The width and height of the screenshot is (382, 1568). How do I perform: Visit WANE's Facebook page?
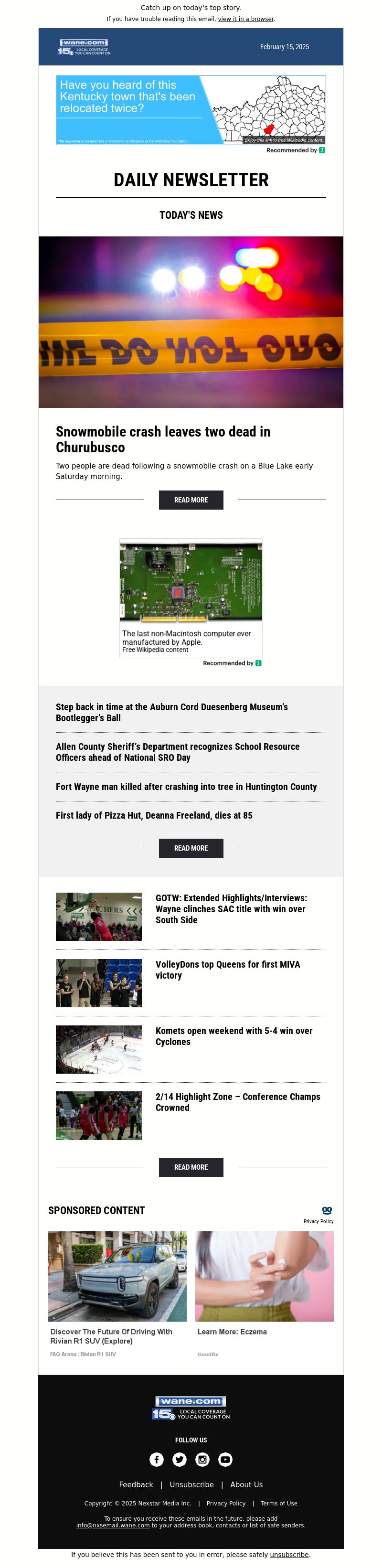(x=156, y=1459)
